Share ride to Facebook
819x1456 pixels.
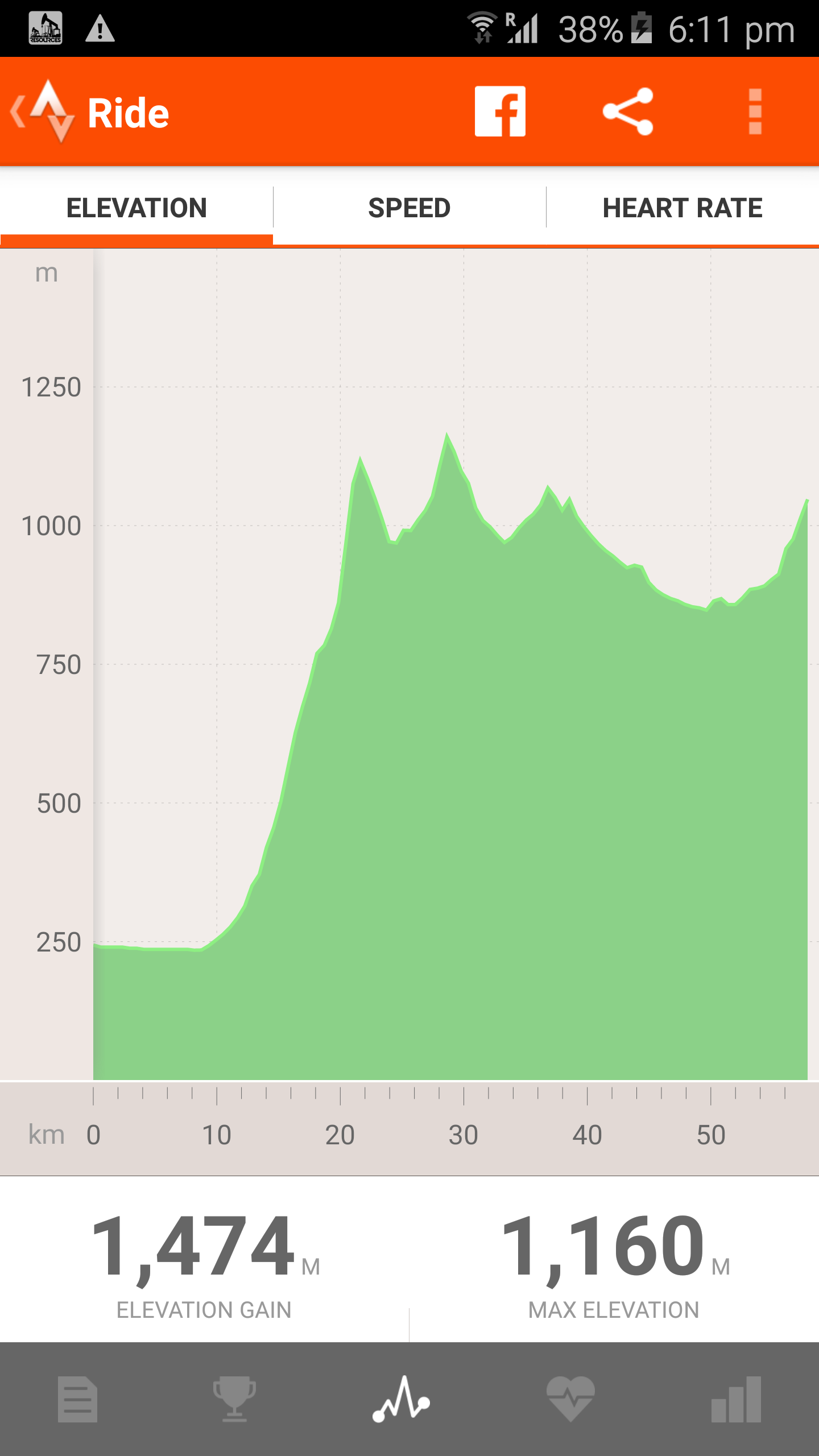tap(500, 111)
